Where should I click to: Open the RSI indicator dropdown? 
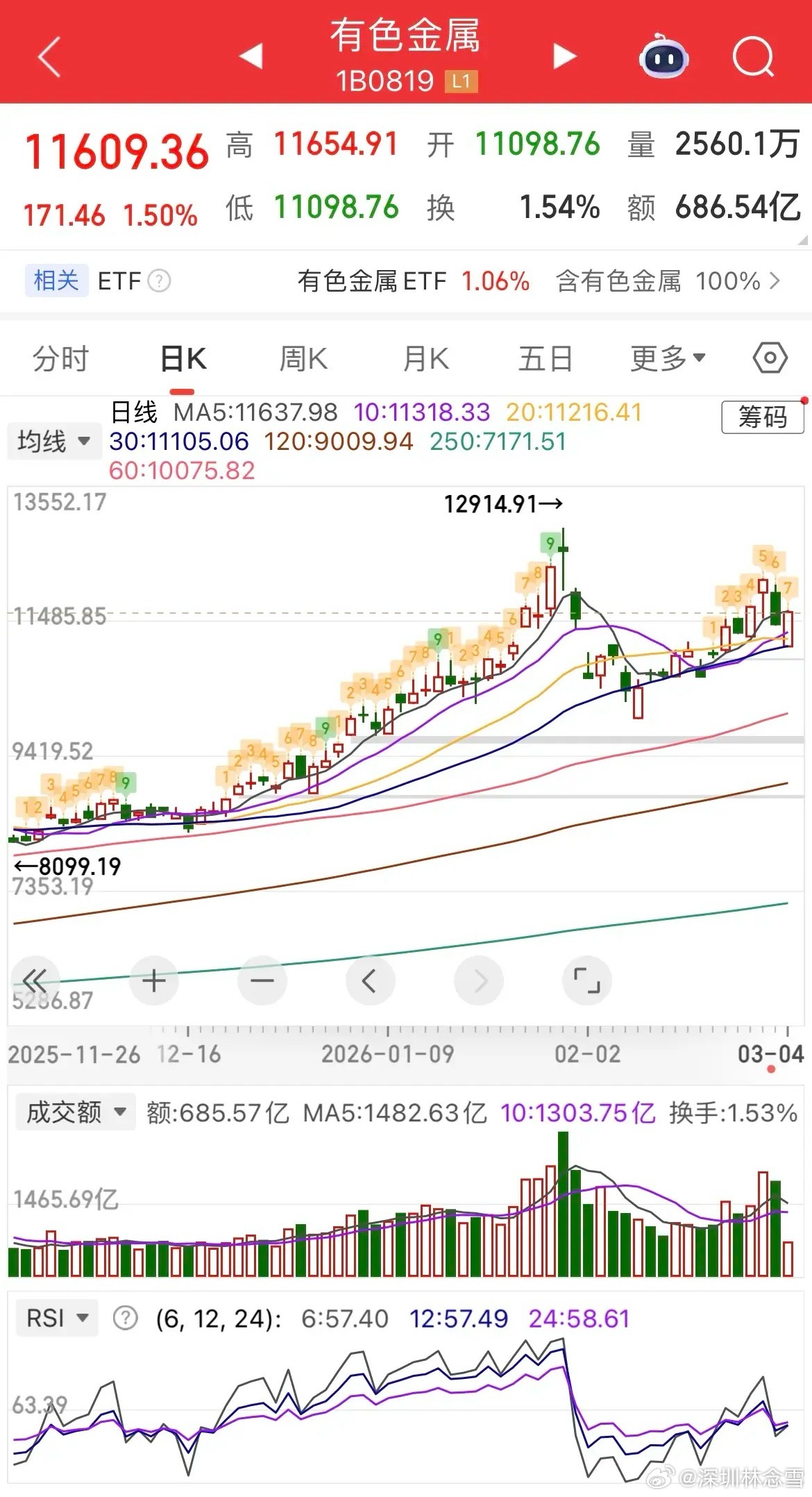(57, 1318)
